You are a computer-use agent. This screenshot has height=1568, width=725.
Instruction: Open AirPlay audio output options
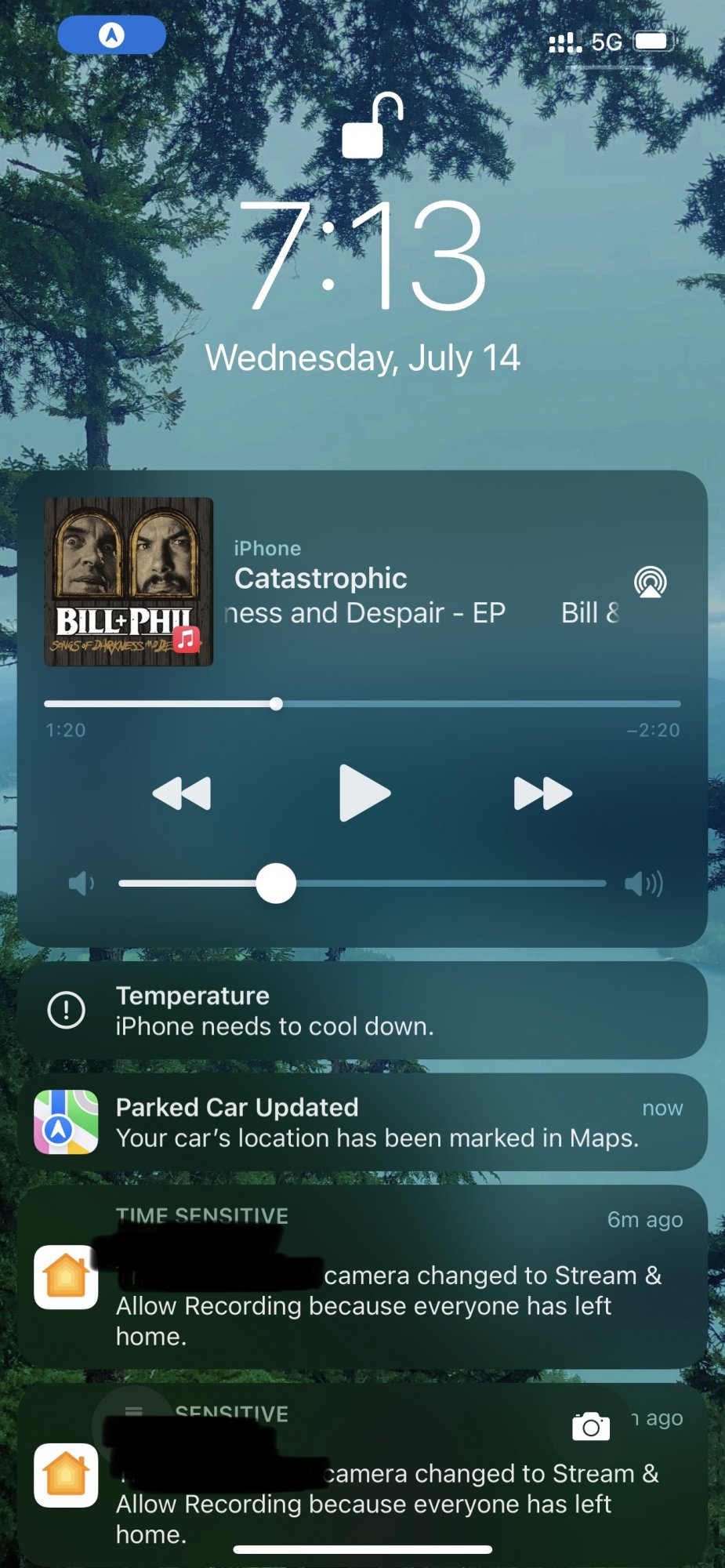pyautogui.click(x=650, y=583)
